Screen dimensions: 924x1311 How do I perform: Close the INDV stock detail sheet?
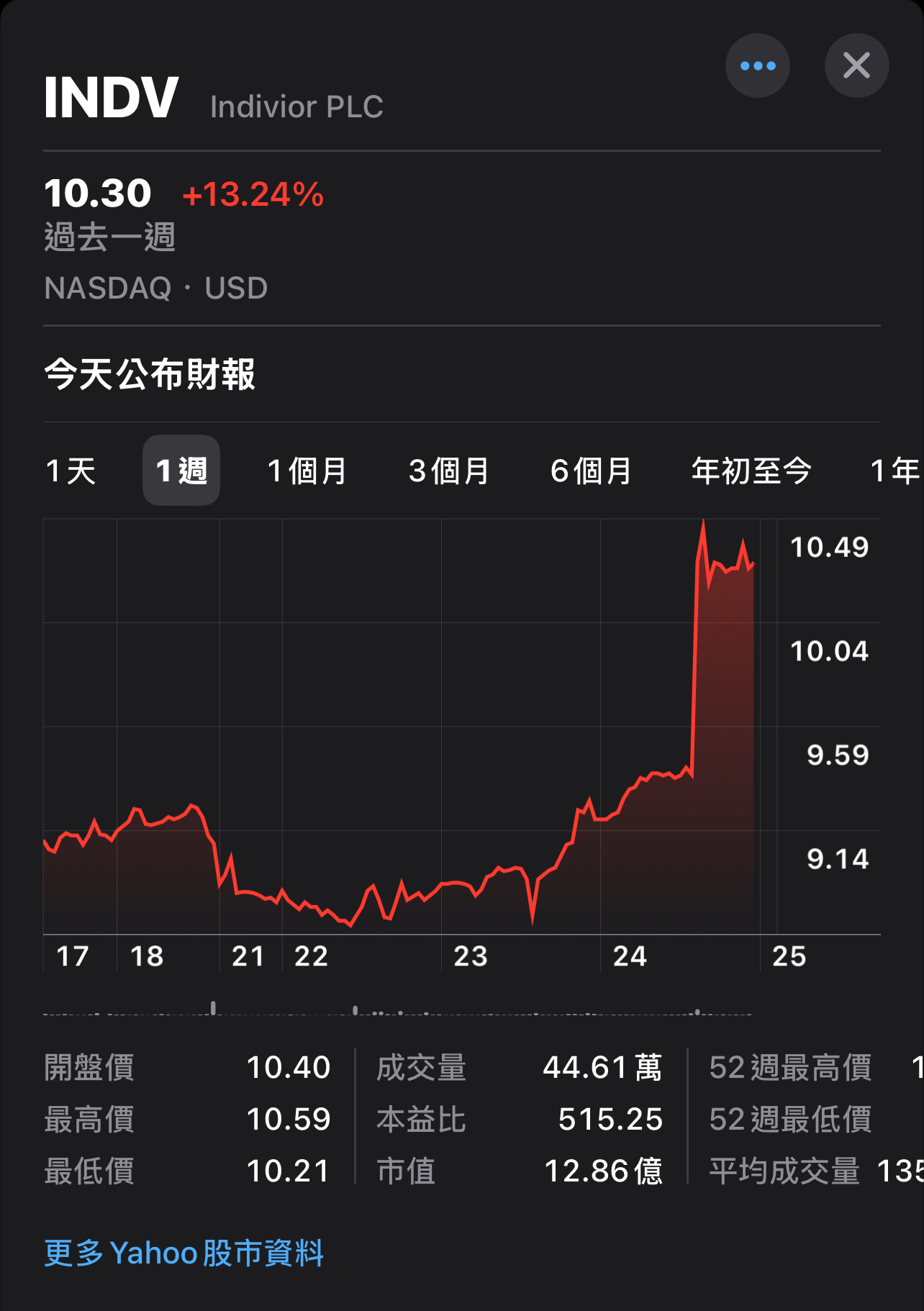[856, 65]
